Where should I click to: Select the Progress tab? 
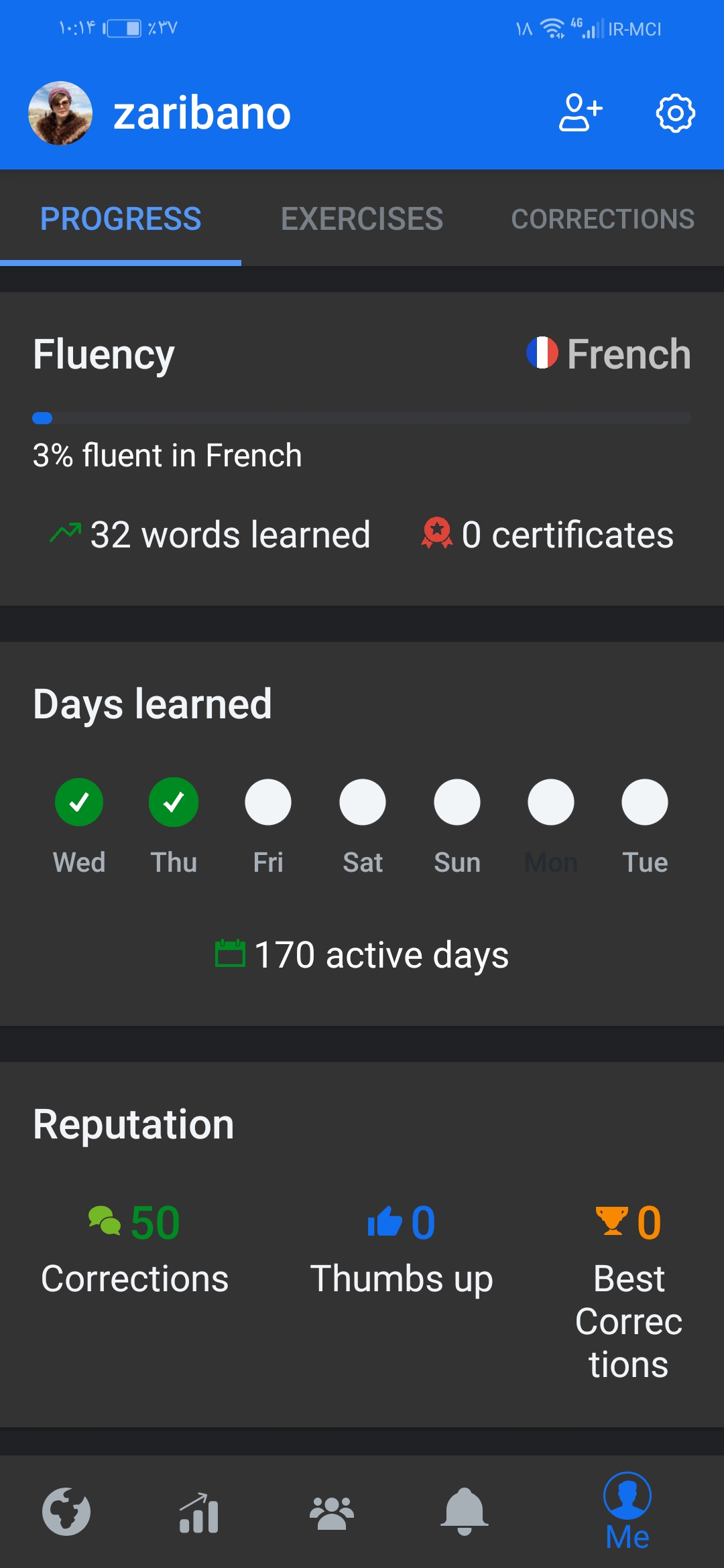click(121, 218)
